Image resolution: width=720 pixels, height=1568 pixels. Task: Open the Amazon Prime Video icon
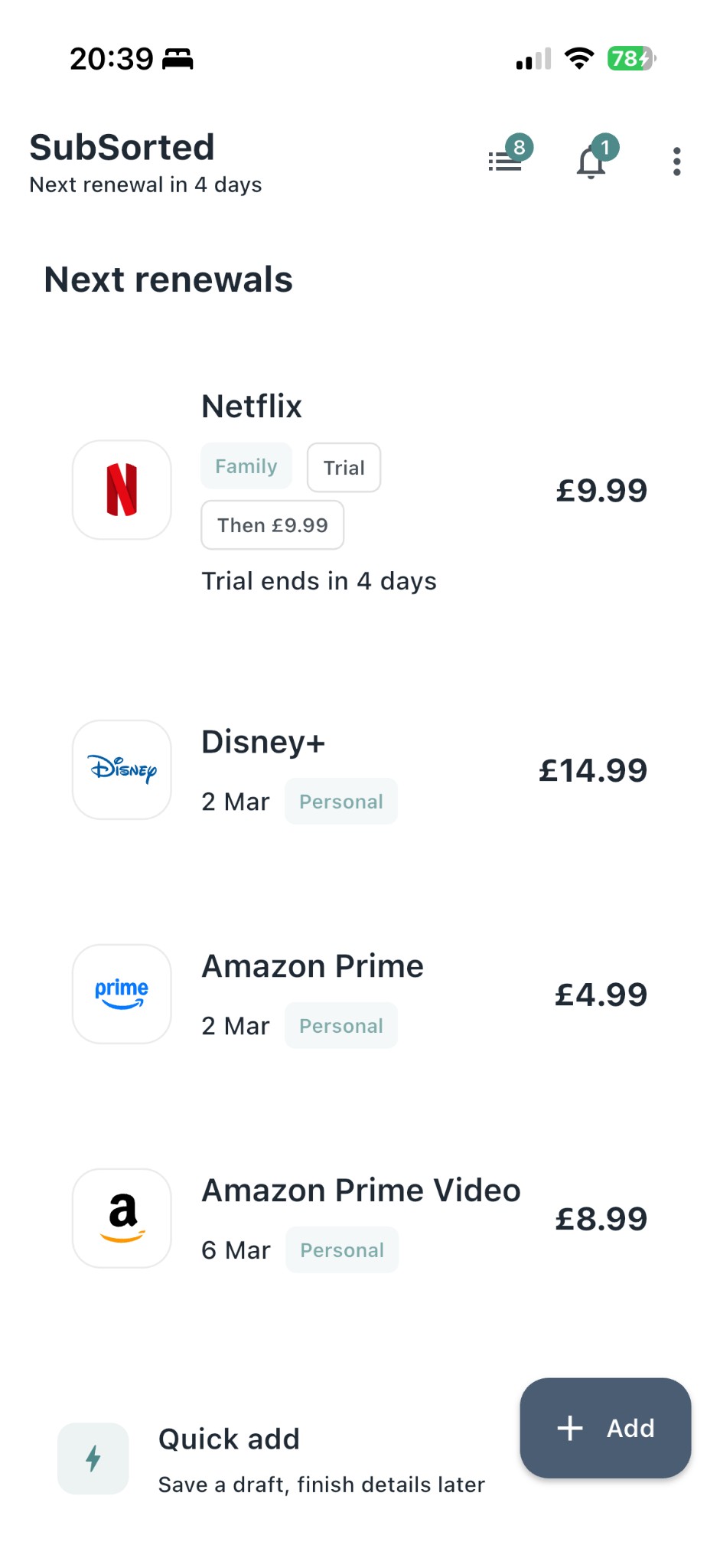(121, 1219)
